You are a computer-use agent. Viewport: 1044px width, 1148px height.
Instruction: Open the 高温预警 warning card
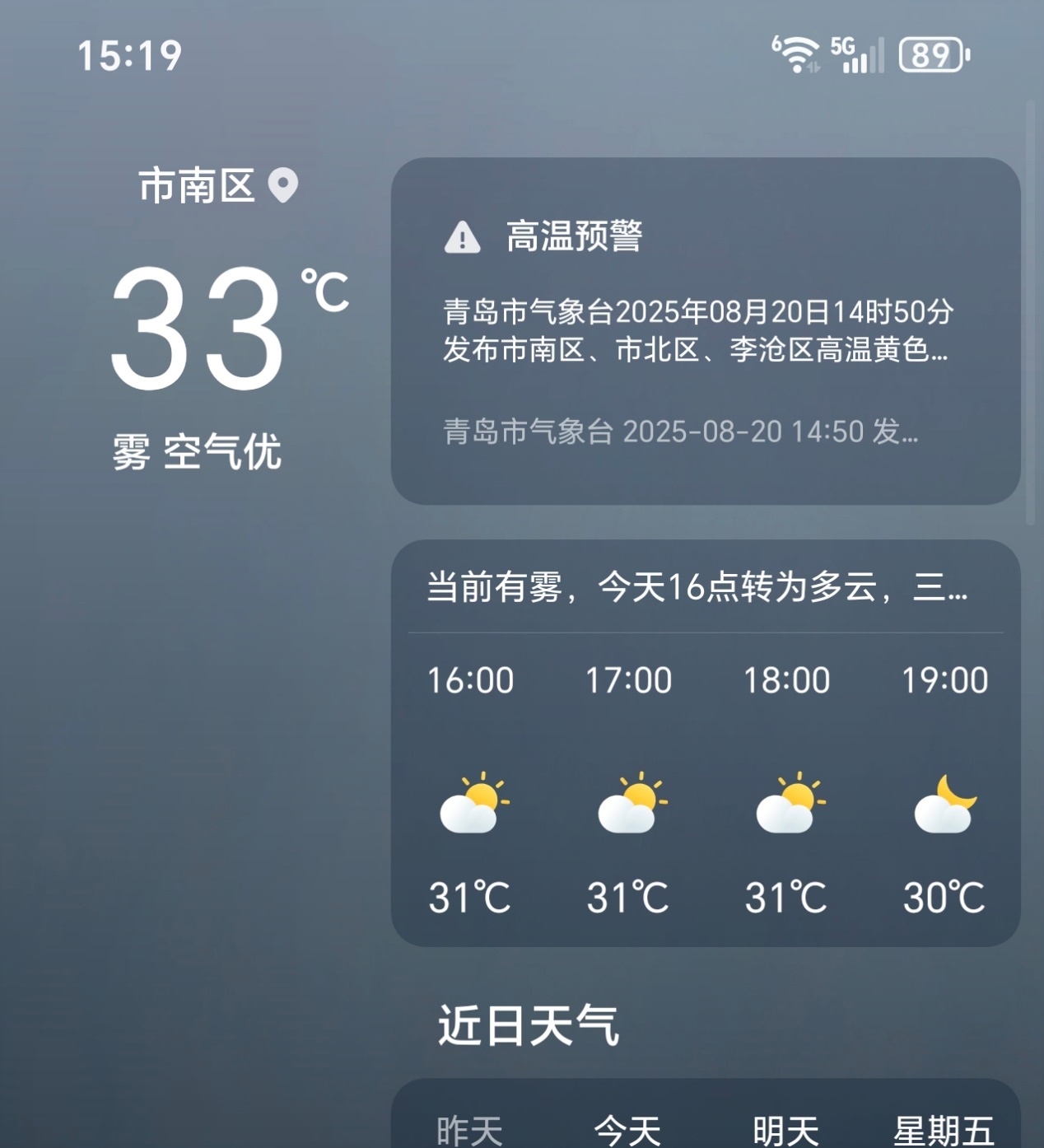(705, 330)
